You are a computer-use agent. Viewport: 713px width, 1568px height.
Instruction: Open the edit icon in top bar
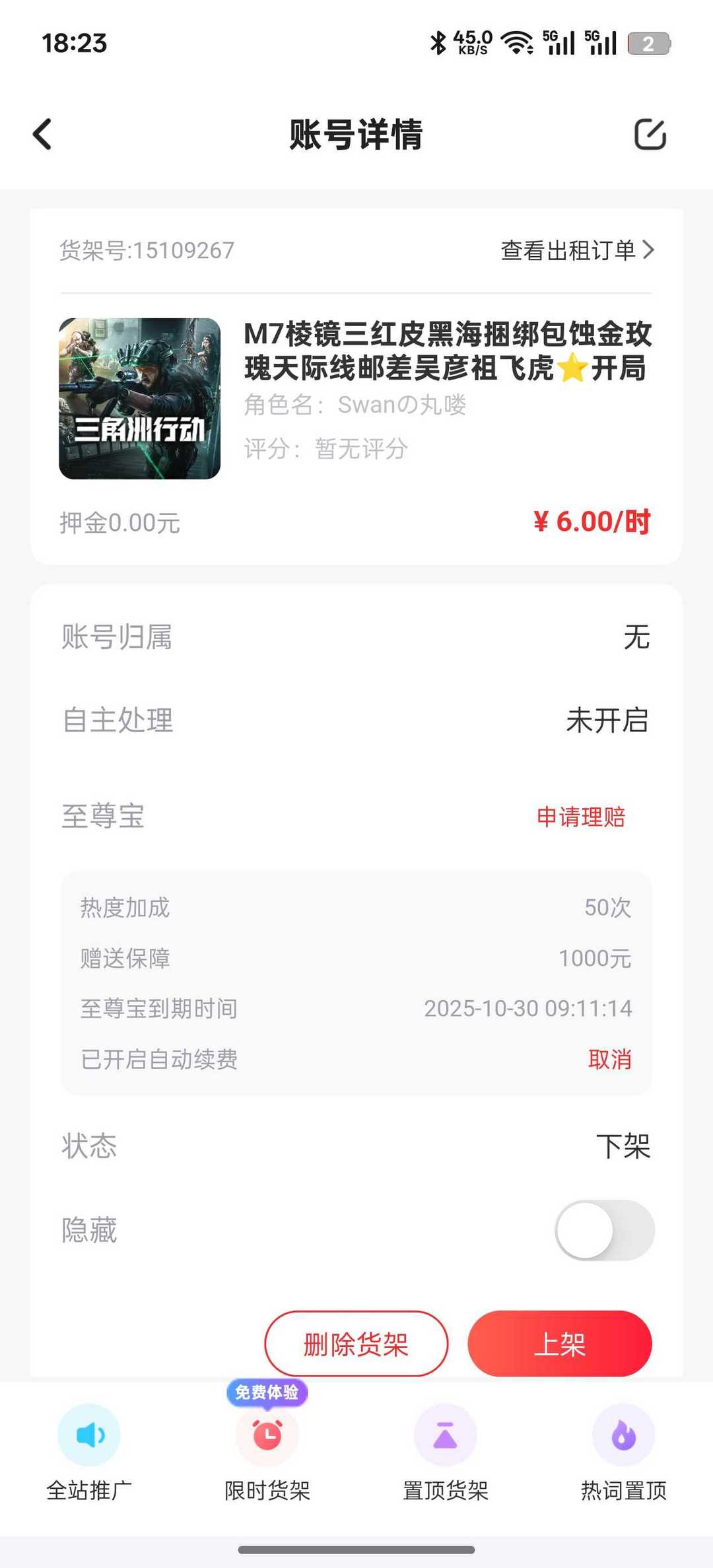pos(650,135)
